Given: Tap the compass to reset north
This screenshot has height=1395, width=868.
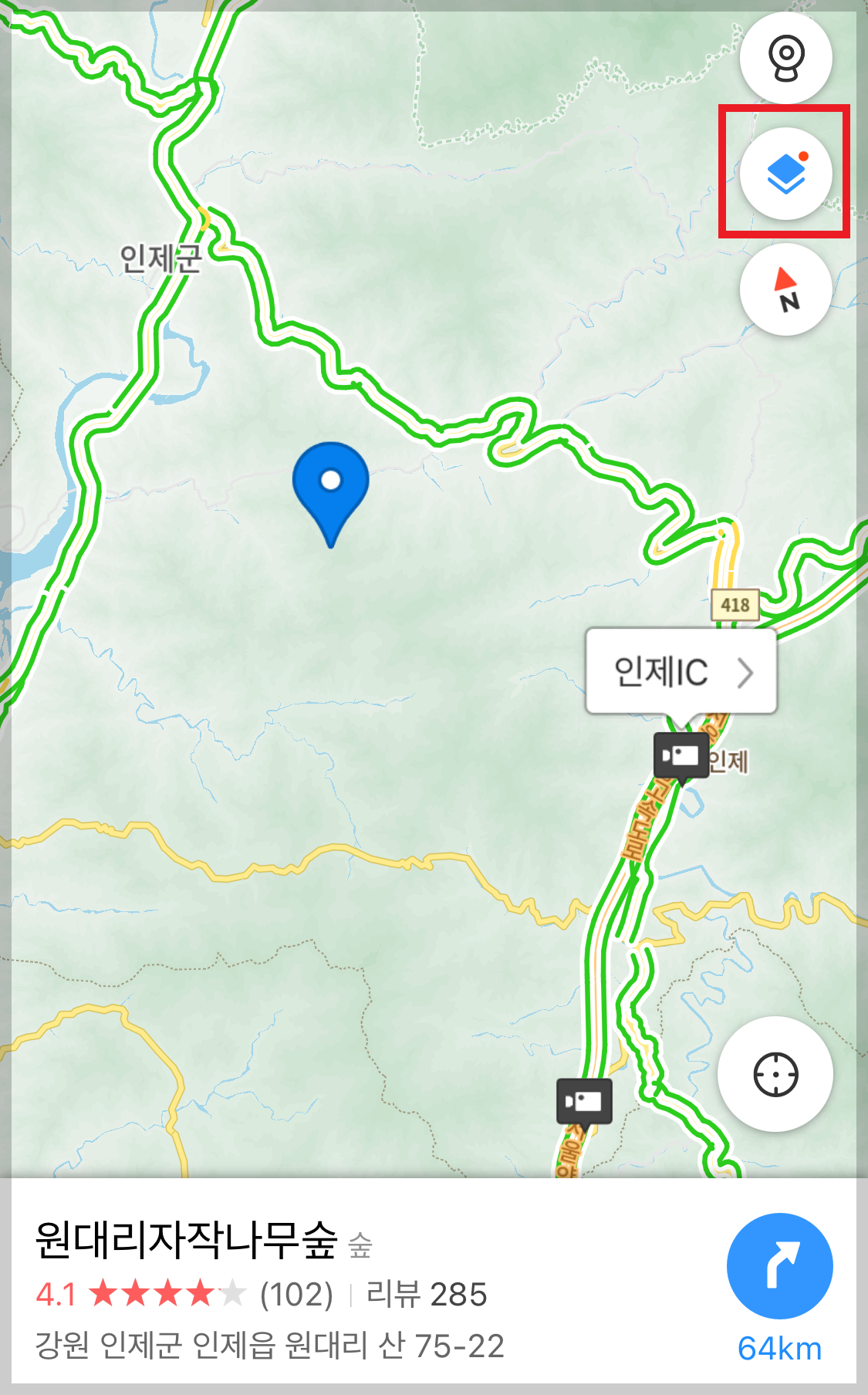Looking at the screenshot, I should coord(785,289).
